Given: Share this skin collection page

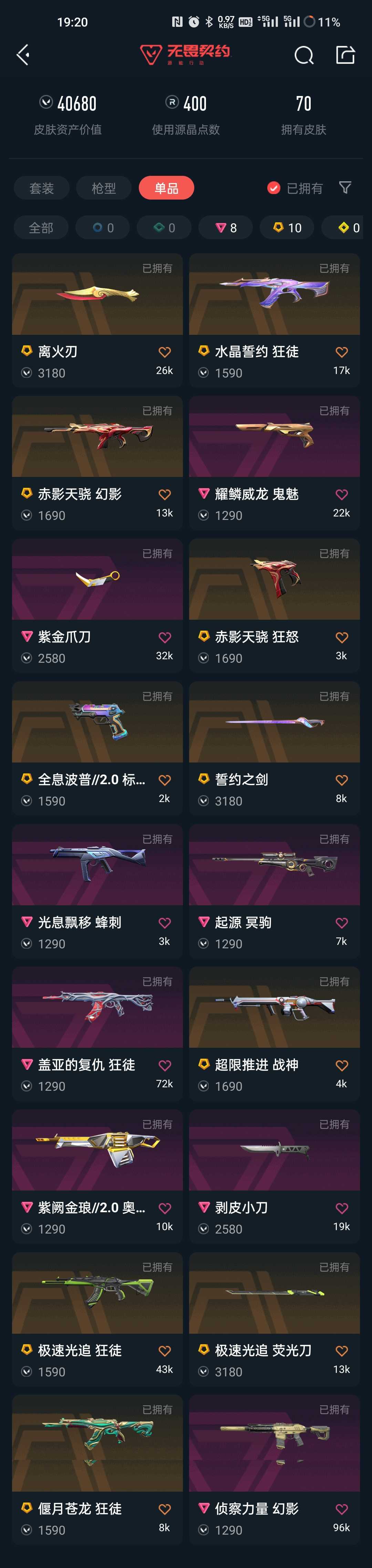Looking at the screenshot, I should point(345,55).
